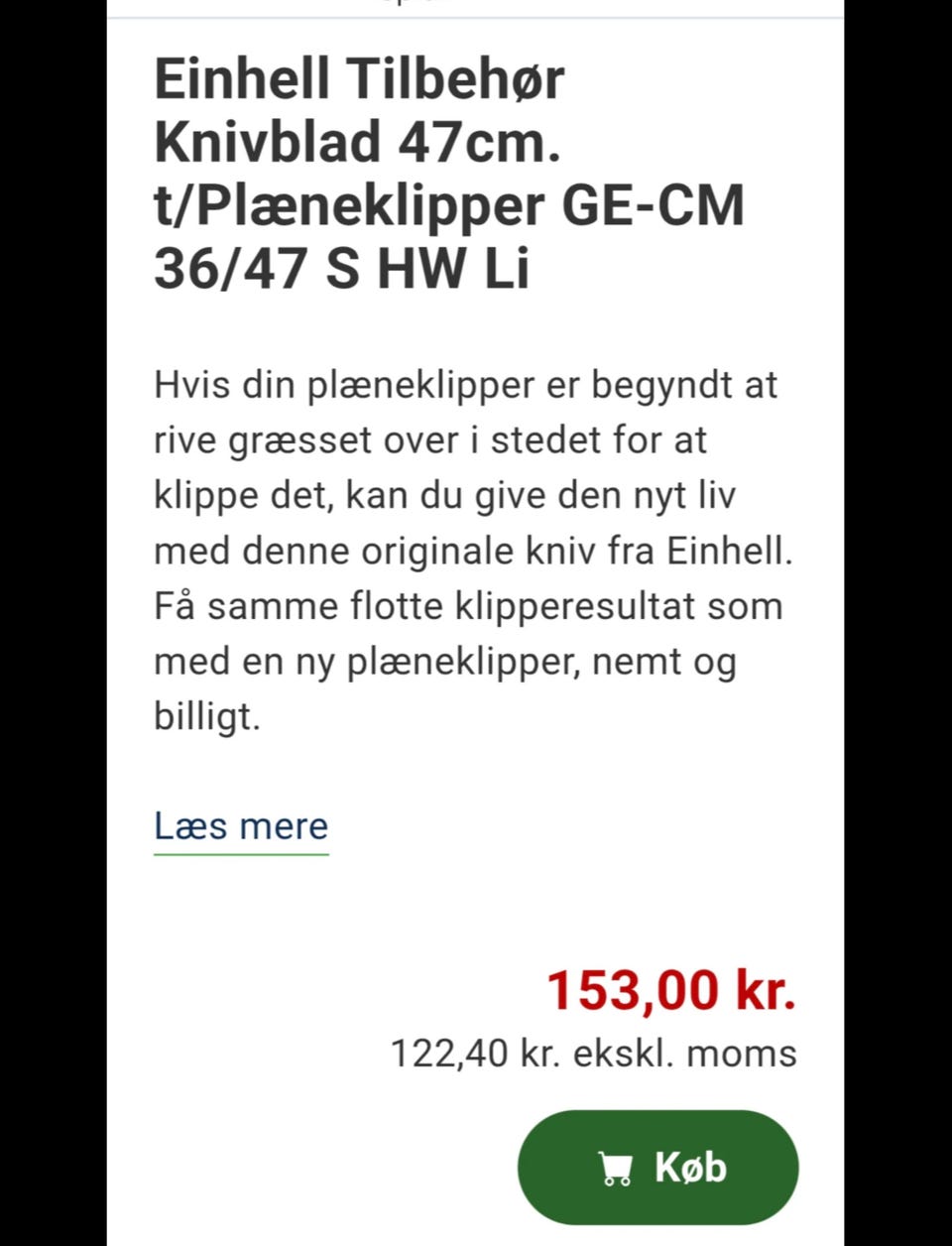Tap the Køb label on the purchase button
952x1246 pixels.
[x=691, y=1168]
